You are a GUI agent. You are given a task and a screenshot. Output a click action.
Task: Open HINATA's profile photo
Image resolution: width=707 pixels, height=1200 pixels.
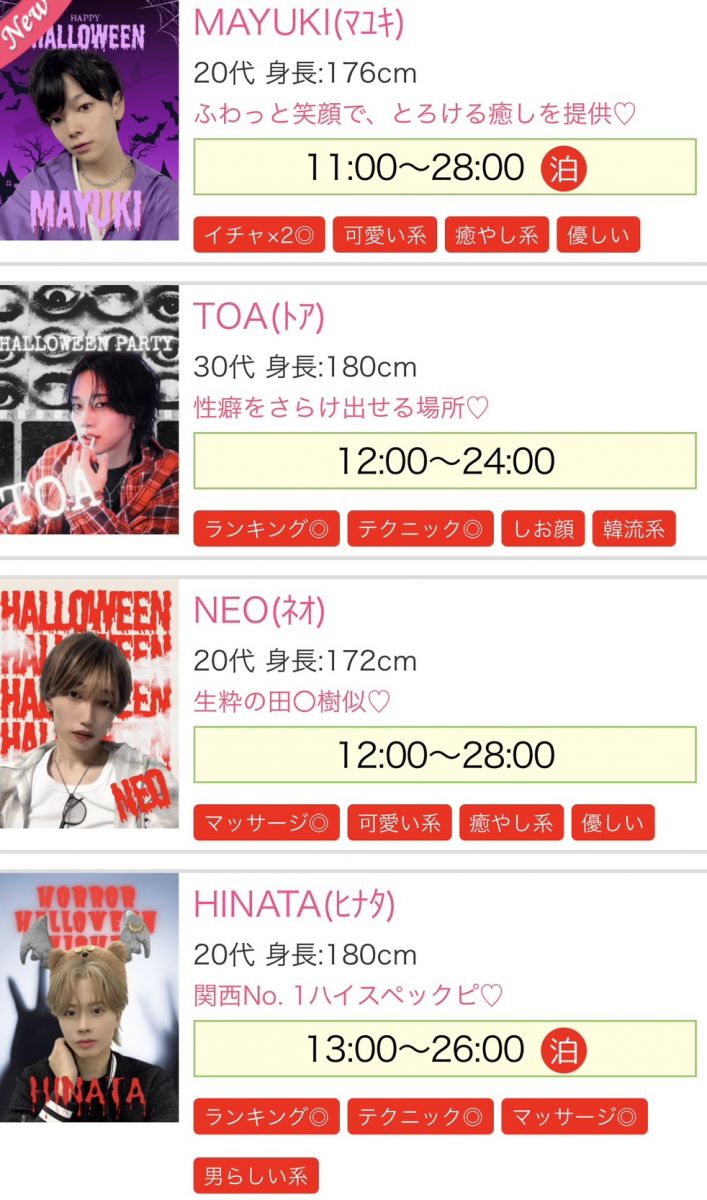tap(89, 997)
